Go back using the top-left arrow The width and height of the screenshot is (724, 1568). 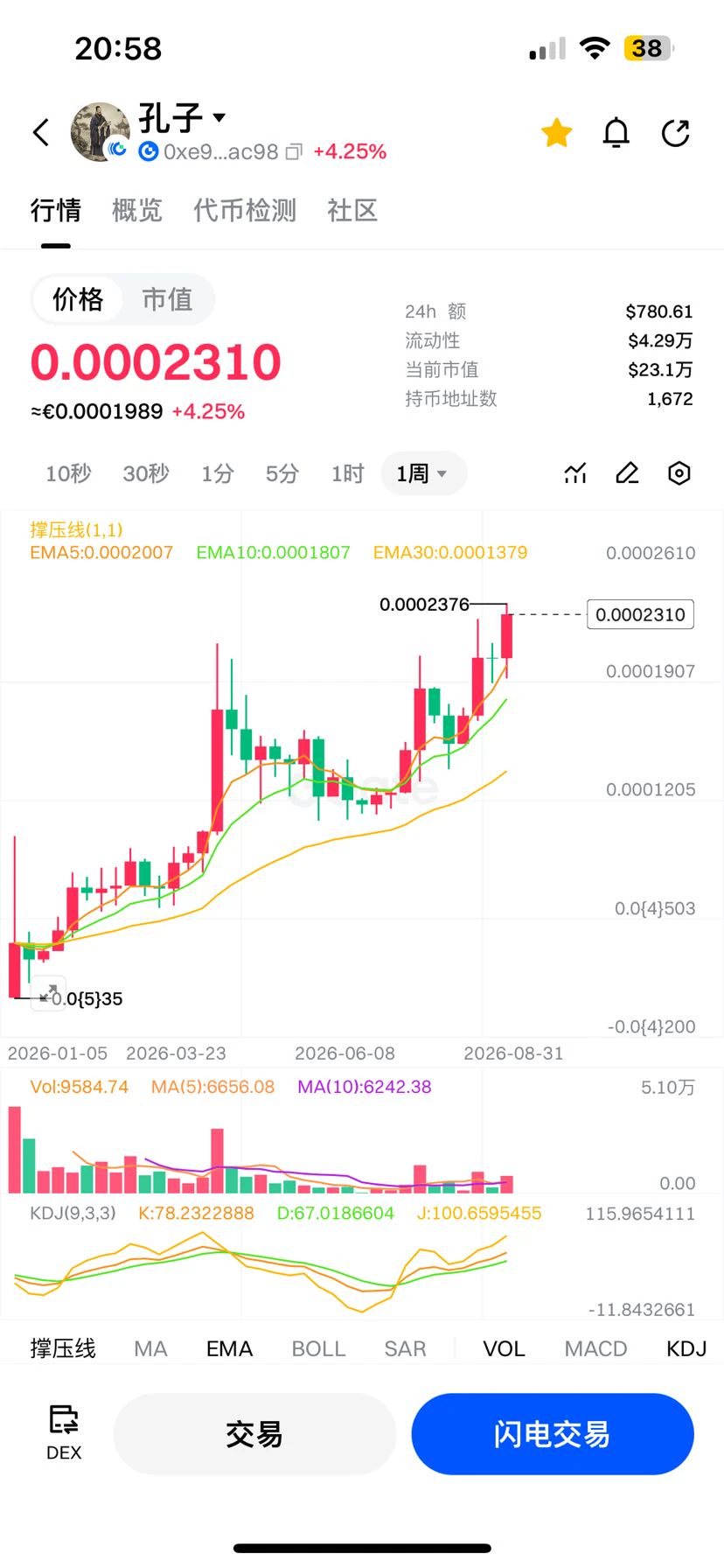41,133
